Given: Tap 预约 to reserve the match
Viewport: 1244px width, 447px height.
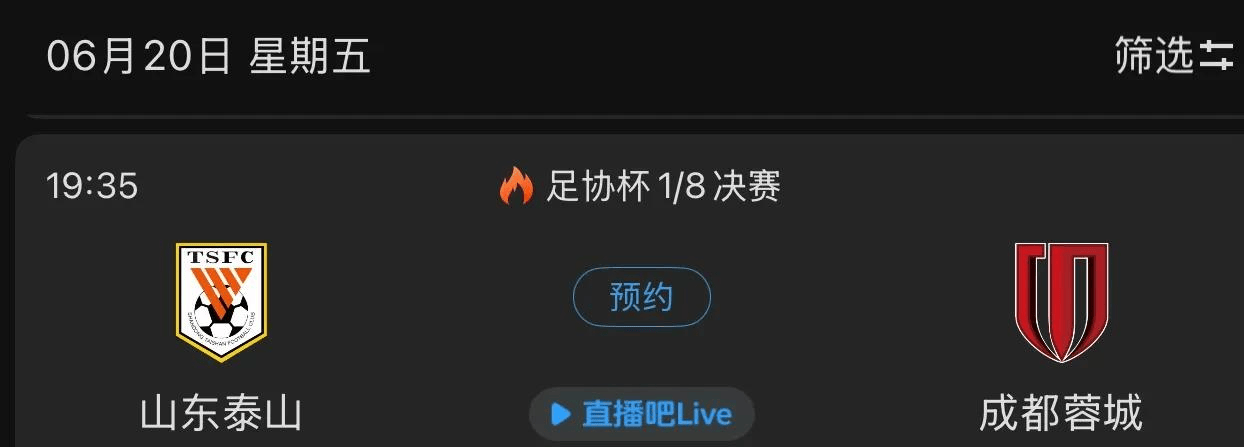Looking at the screenshot, I should 641,298.
